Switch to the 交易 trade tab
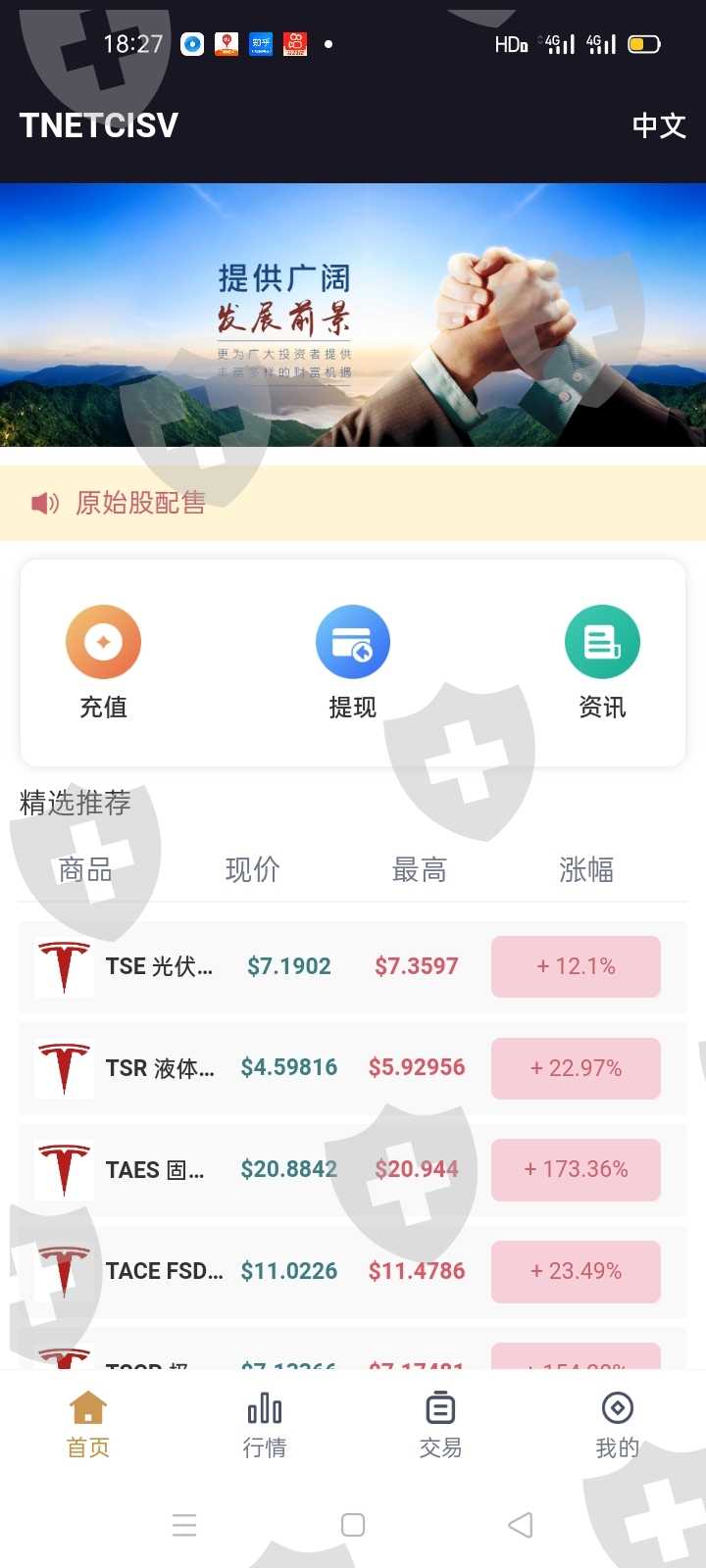 pyautogui.click(x=440, y=1426)
